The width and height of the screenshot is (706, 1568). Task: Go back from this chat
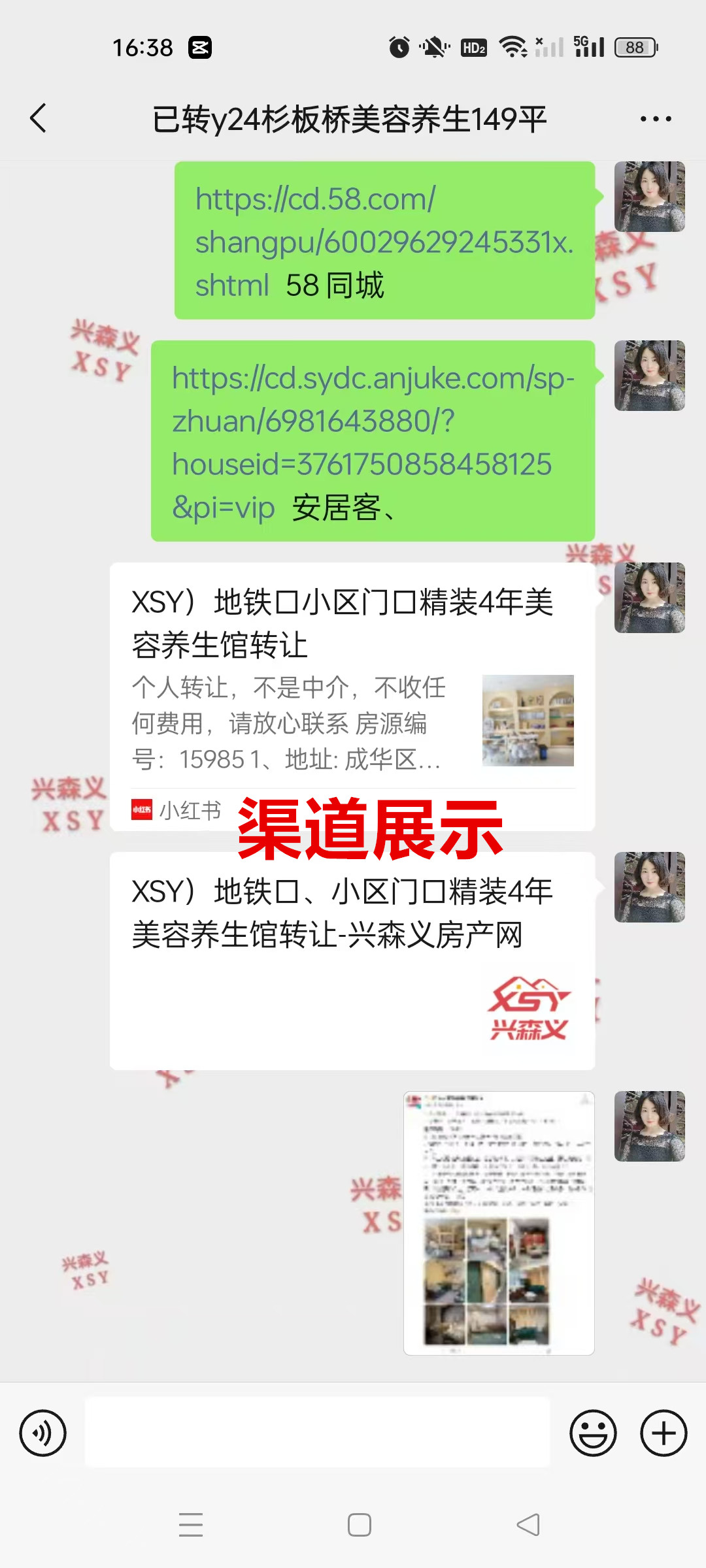pyautogui.click(x=39, y=118)
